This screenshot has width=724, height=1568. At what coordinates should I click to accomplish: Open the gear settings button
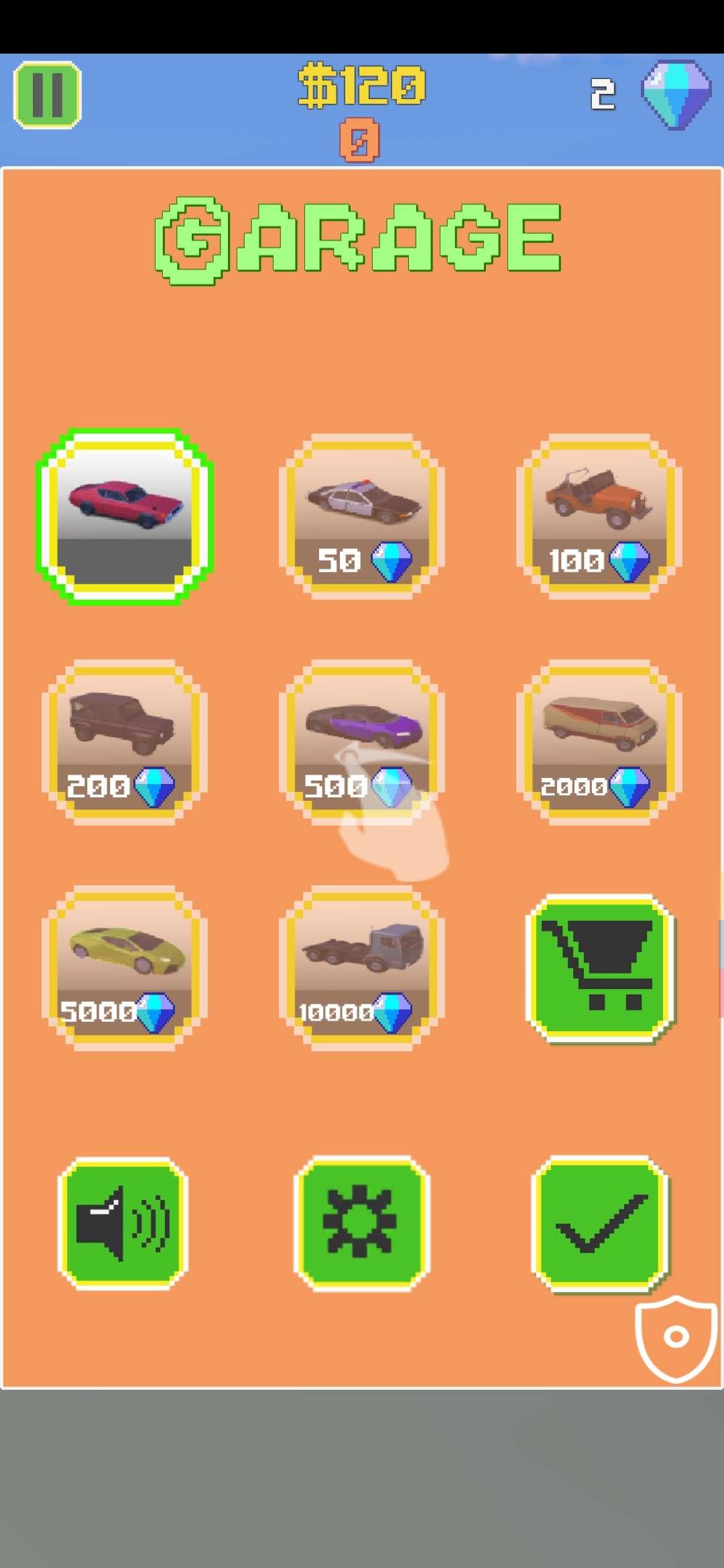pyautogui.click(x=361, y=1222)
